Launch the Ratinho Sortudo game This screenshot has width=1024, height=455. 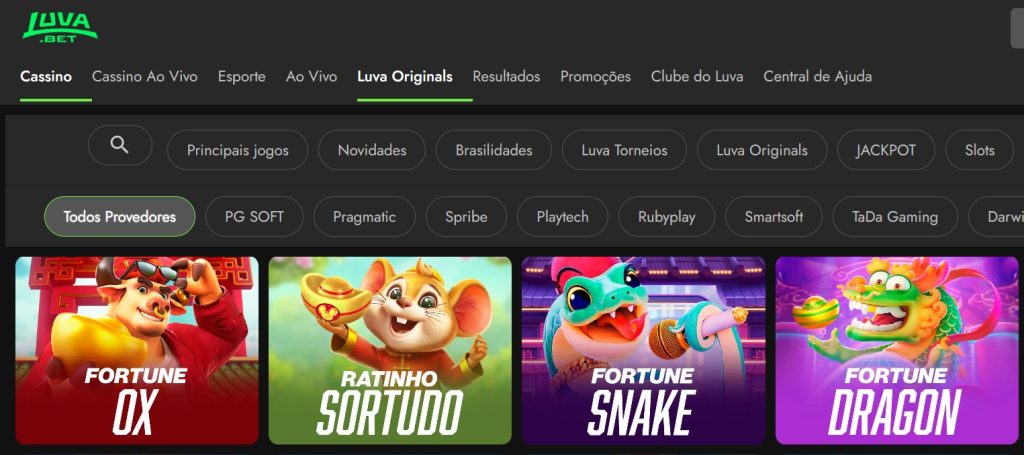pos(390,350)
